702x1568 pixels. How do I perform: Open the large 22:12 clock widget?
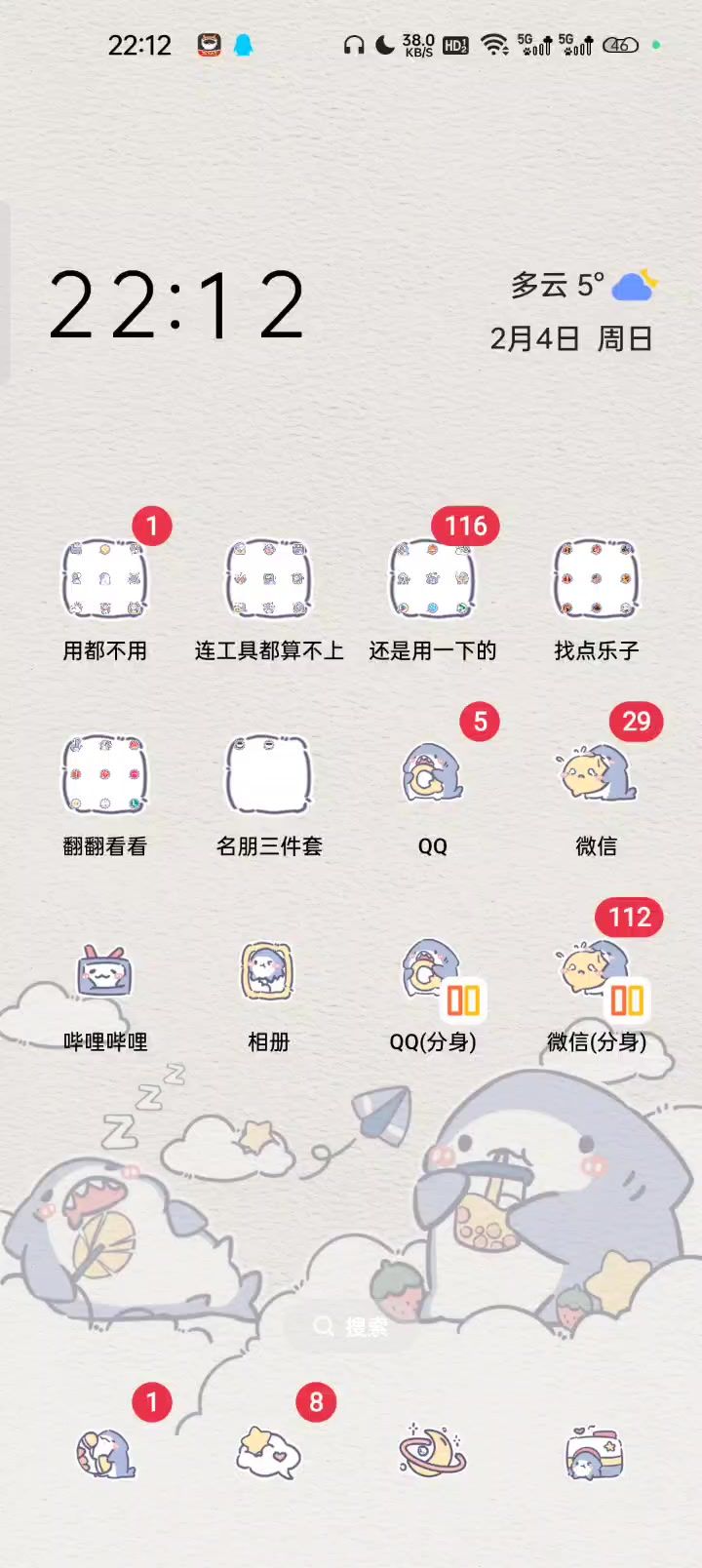(x=177, y=305)
